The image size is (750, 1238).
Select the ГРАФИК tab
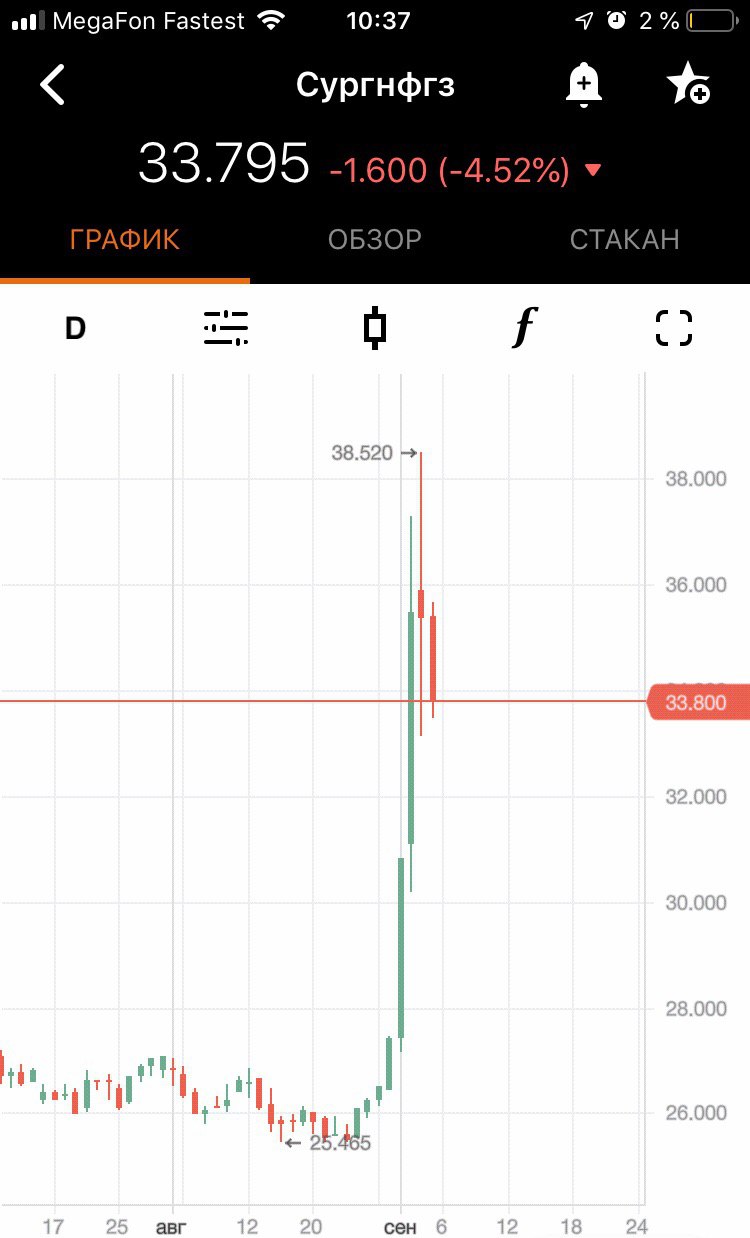point(125,240)
